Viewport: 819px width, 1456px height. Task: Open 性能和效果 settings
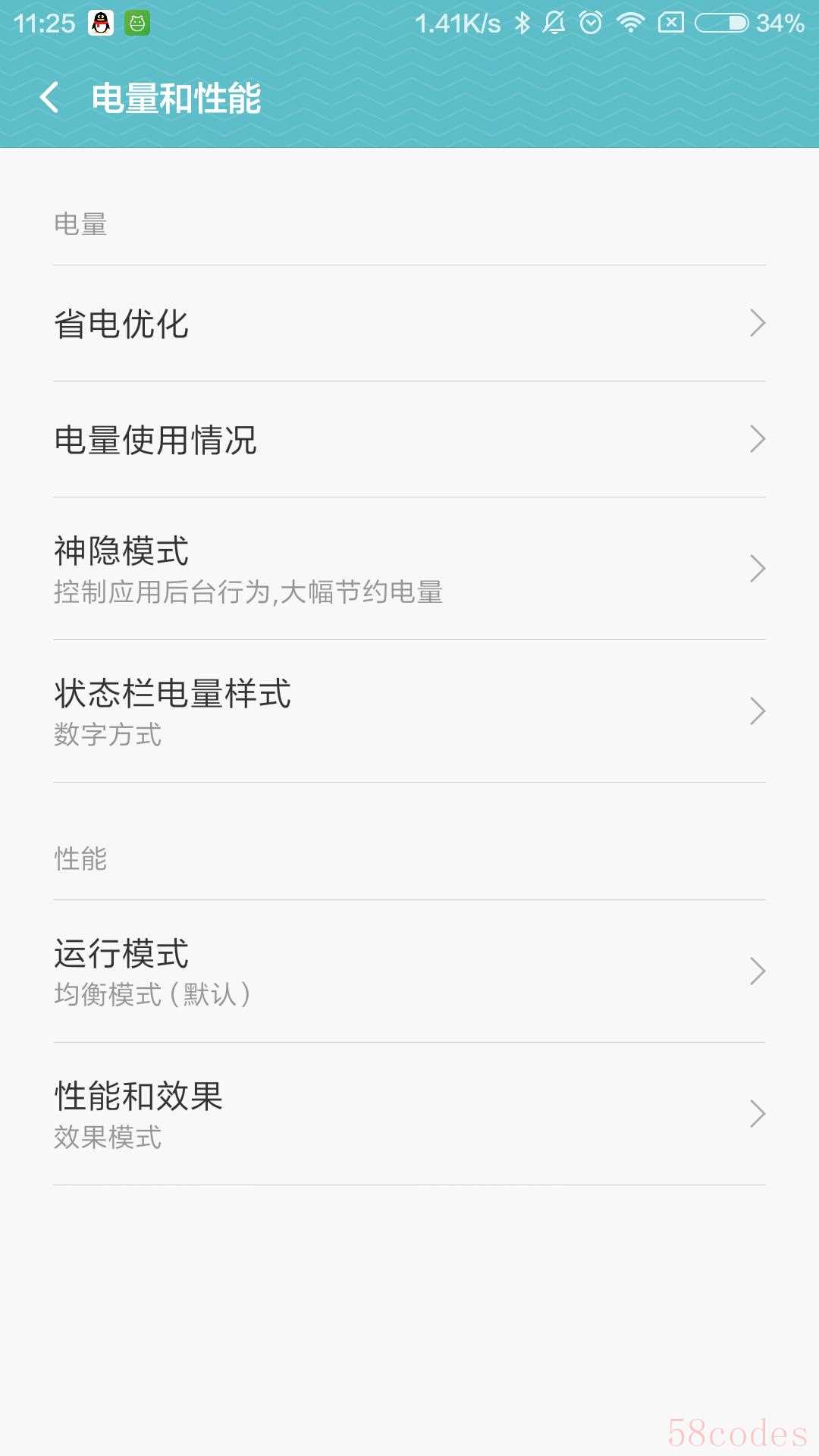point(409,1114)
